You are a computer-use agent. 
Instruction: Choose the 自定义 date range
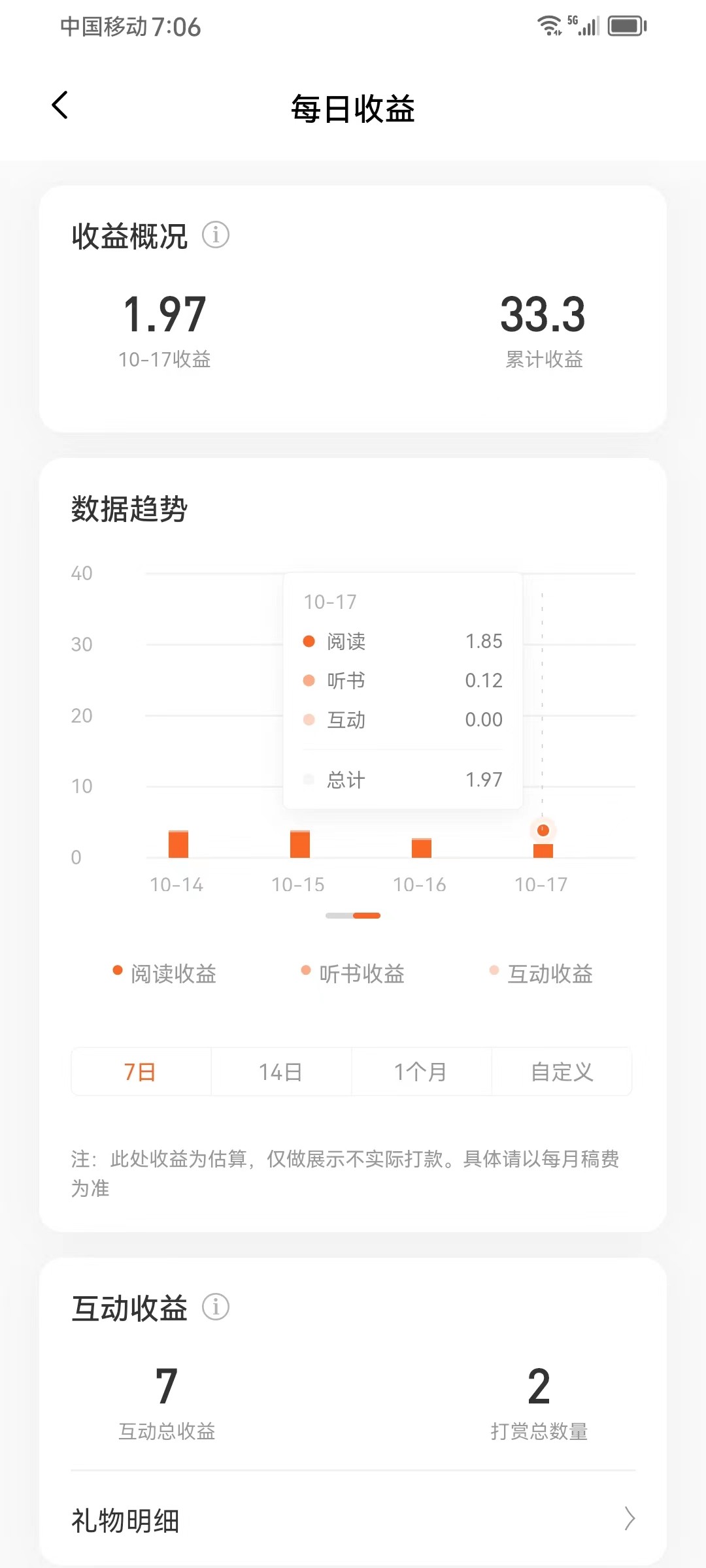point(562,1071)
